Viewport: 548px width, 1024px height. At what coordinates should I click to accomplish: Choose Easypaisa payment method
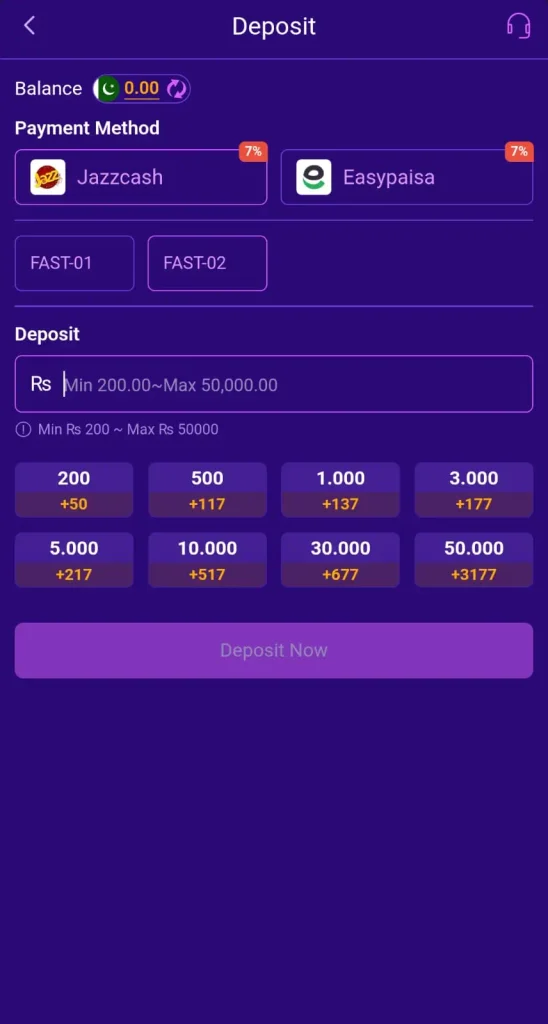[407, 177]
